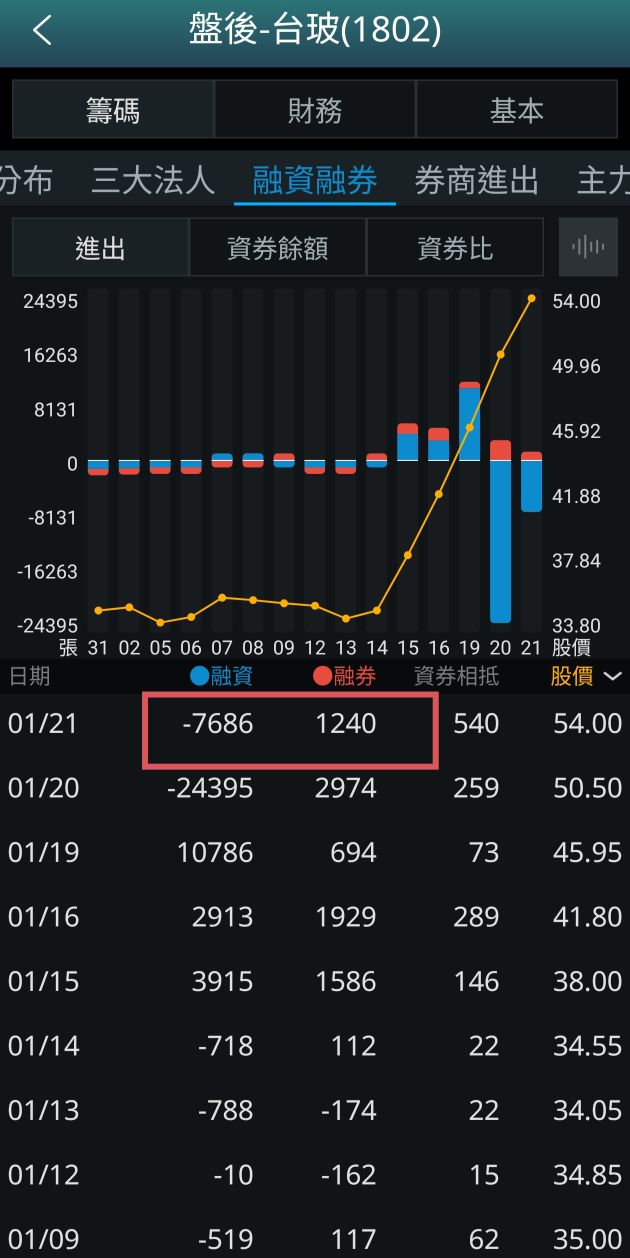Switch to the 財務 tab

coord(315,110)
